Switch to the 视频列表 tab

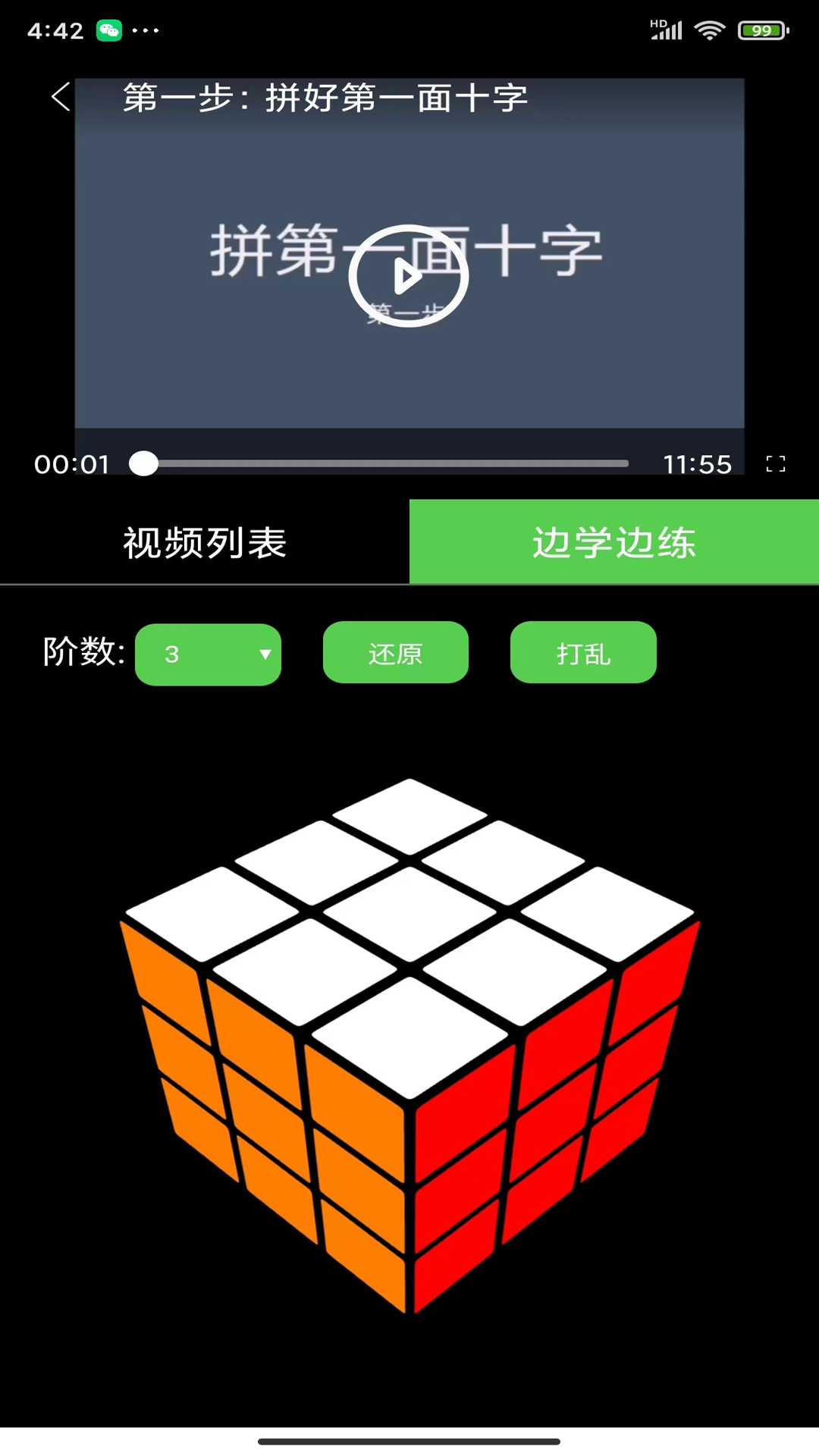pyautogui.click(x=203, y=541)
